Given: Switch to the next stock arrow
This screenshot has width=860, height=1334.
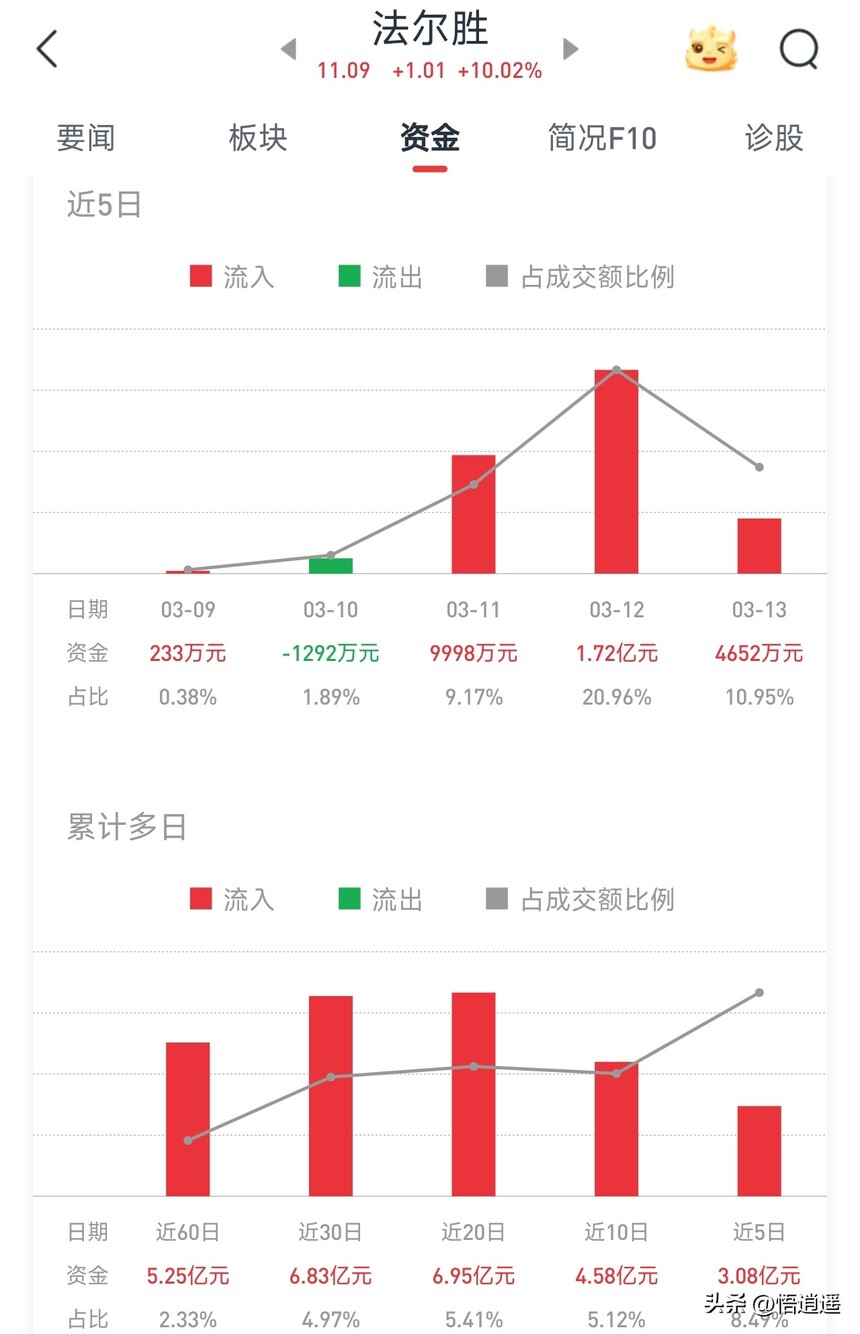Looking at the screenshot, I should (x=571, y=49).
